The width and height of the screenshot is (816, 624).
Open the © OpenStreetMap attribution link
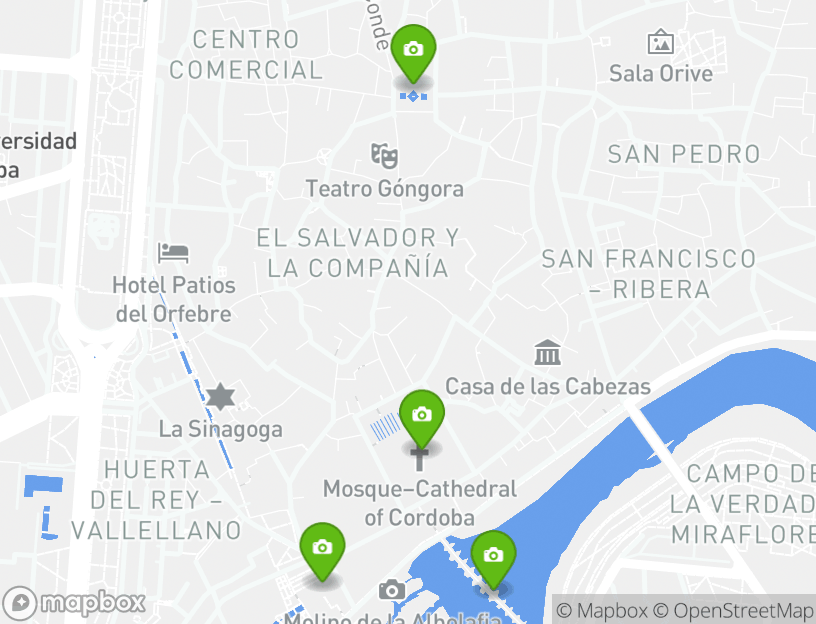point(734,610)
